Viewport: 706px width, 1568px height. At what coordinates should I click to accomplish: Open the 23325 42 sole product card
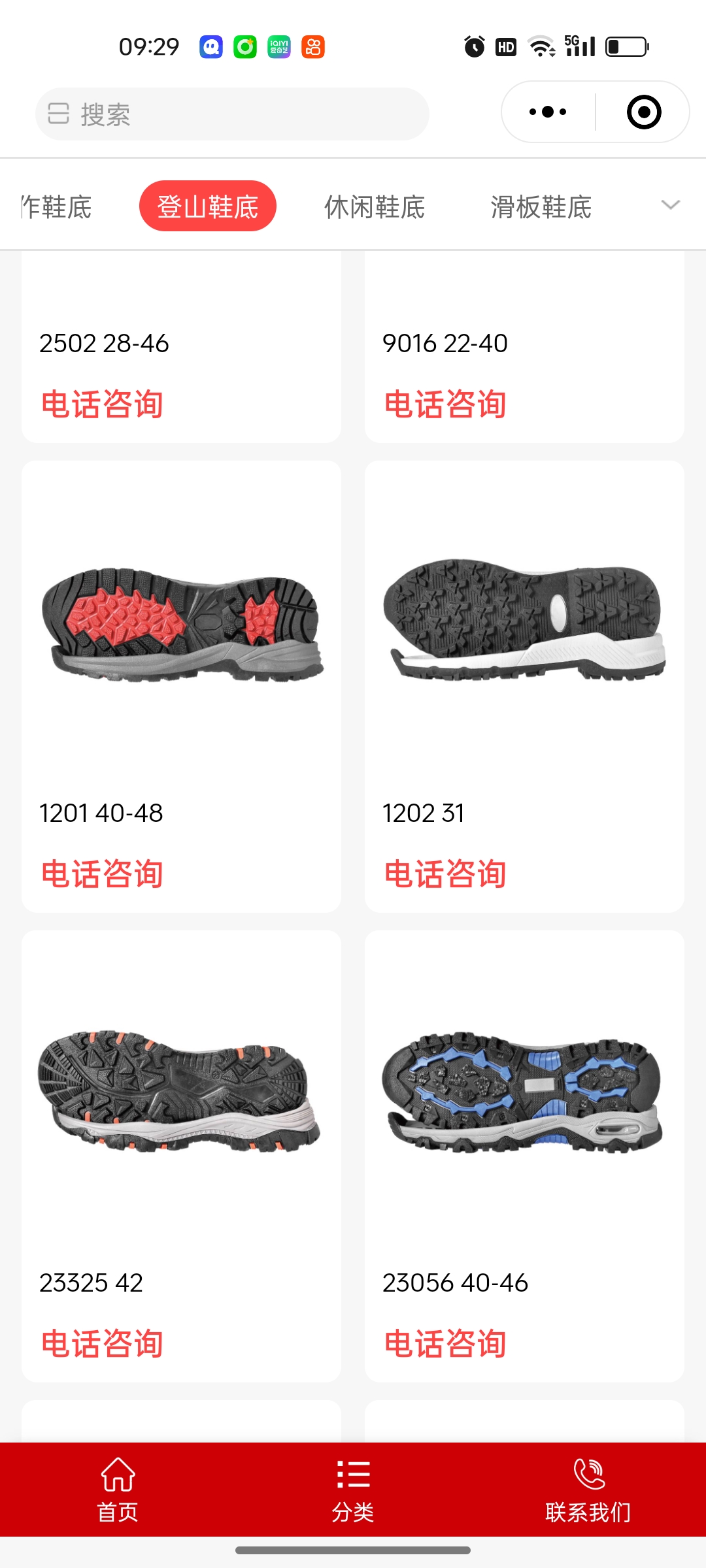(181, 1091)
